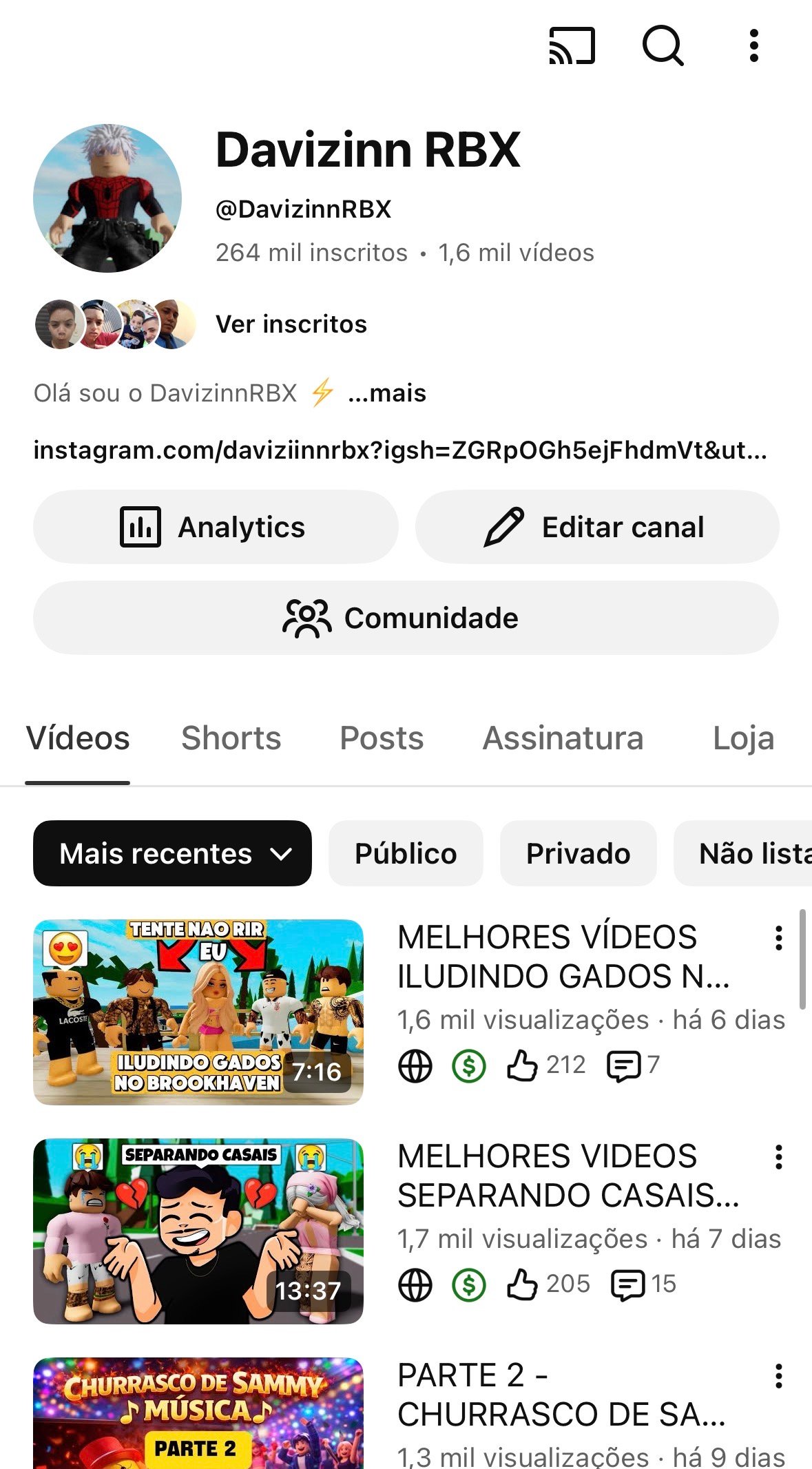Tap Editar canal button
Image resolution: width=812 pixels, height=1469 pixels.
(596, 527)
